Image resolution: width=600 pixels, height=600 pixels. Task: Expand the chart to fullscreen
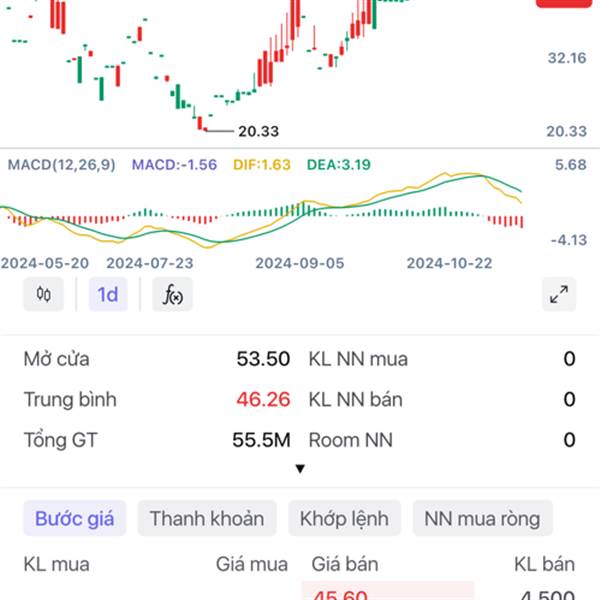[x=559, y=294]
